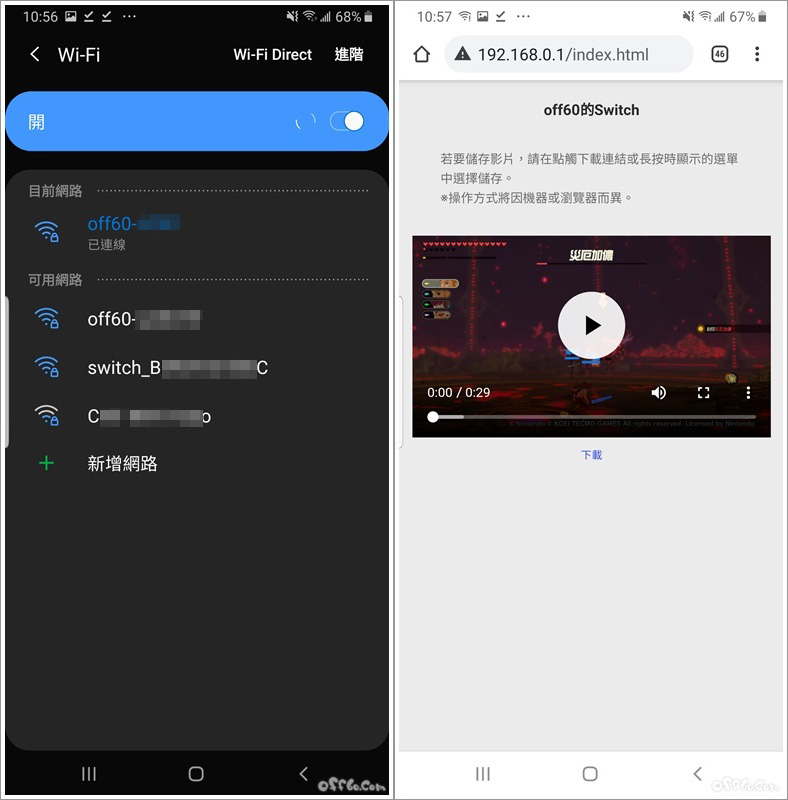788x800 pixels.
Task: Tap the 下載 download link
Action: point(591,455)
